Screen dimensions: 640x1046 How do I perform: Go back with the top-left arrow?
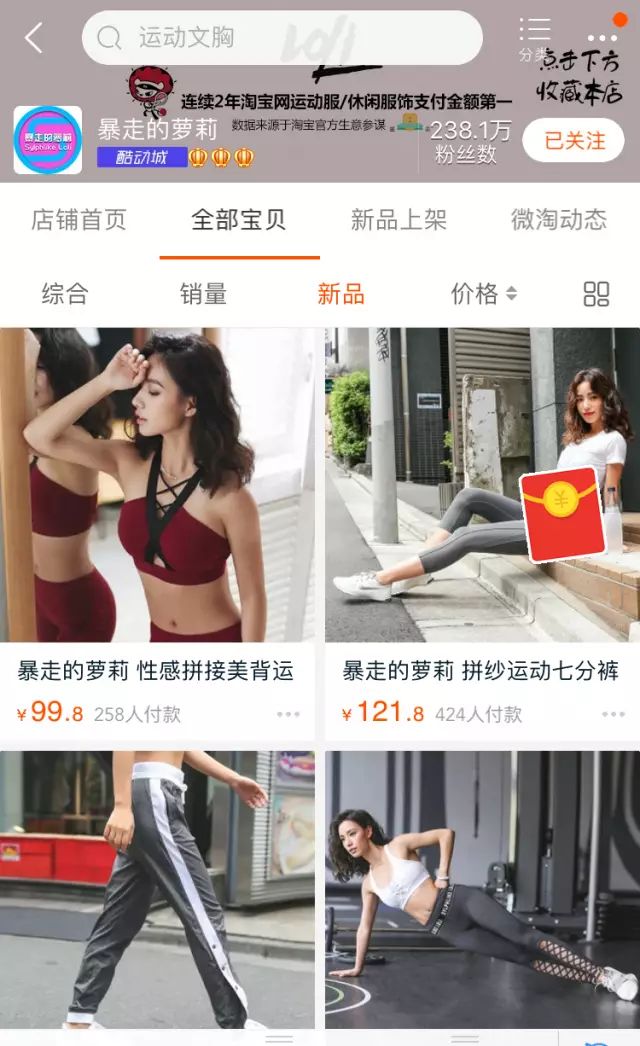[x=34, y=39]
